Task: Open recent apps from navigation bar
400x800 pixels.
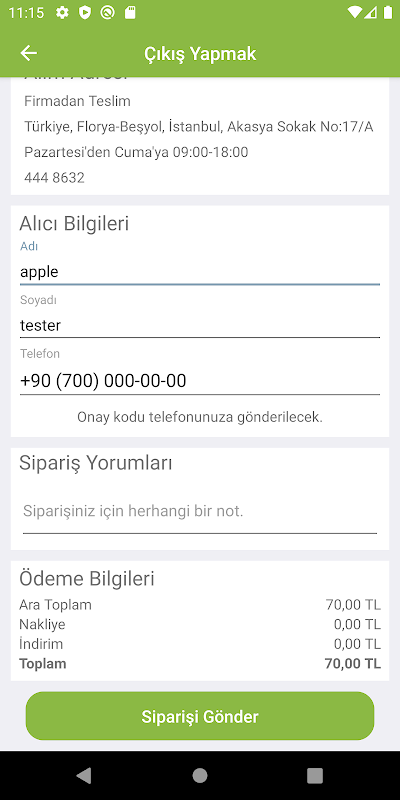Action: point(315,776)
